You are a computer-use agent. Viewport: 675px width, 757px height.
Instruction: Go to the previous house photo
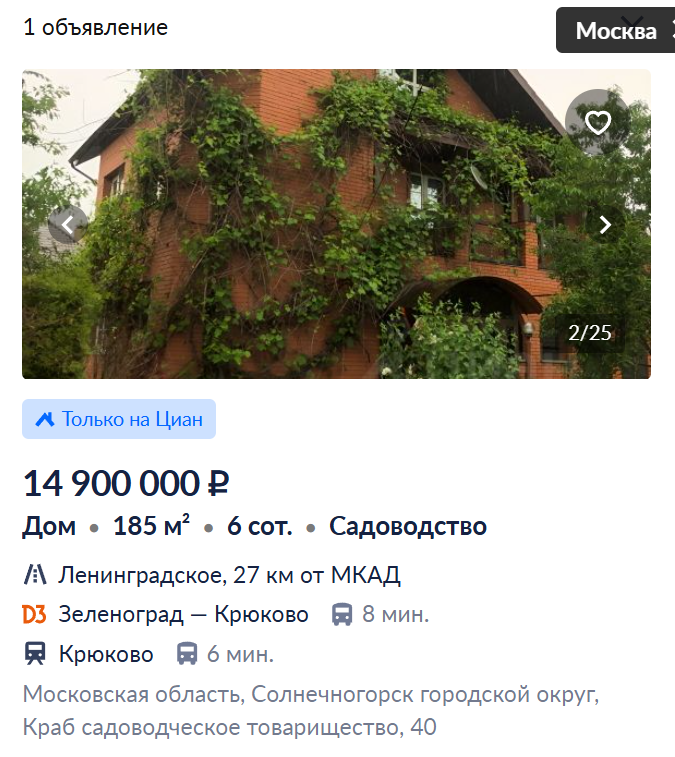[67, 225]
